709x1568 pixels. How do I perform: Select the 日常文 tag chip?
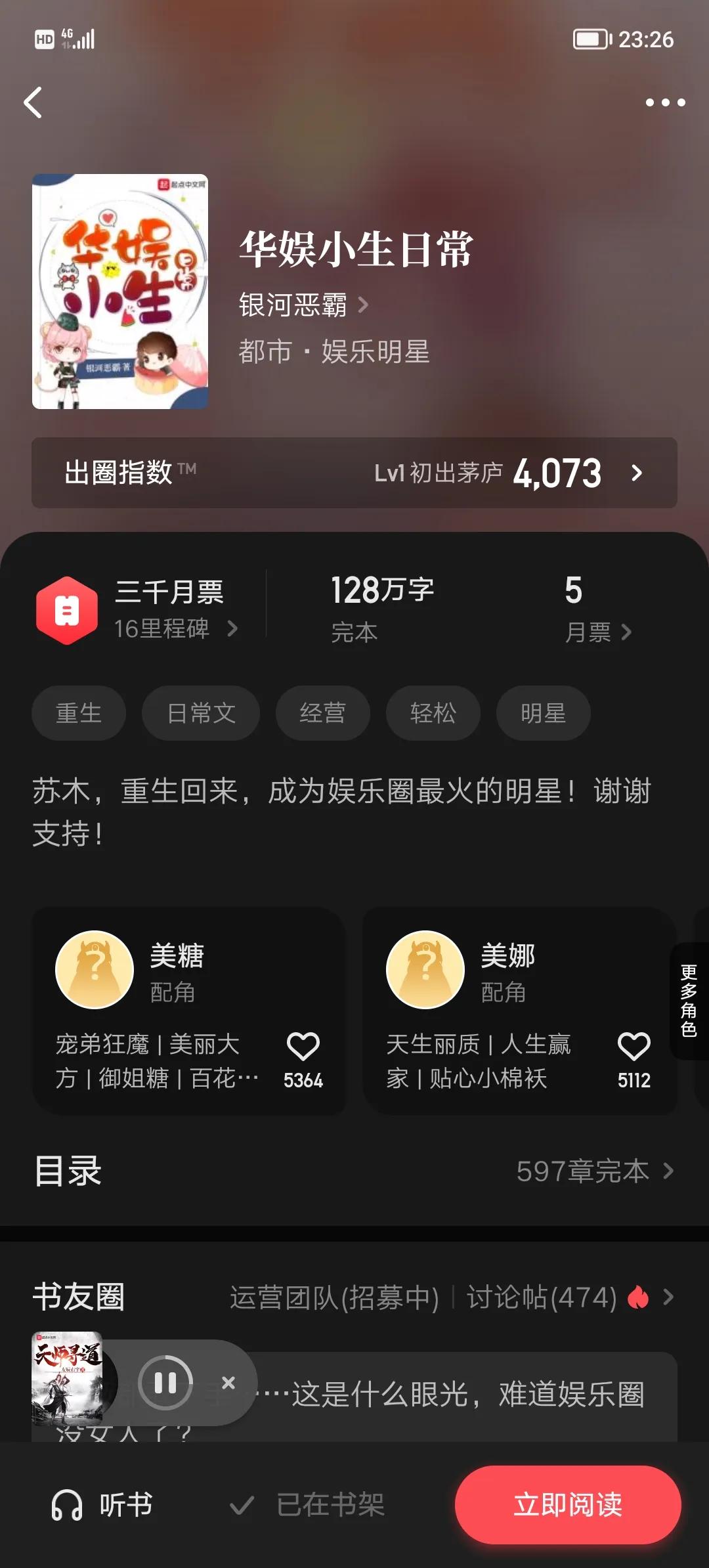201,713
